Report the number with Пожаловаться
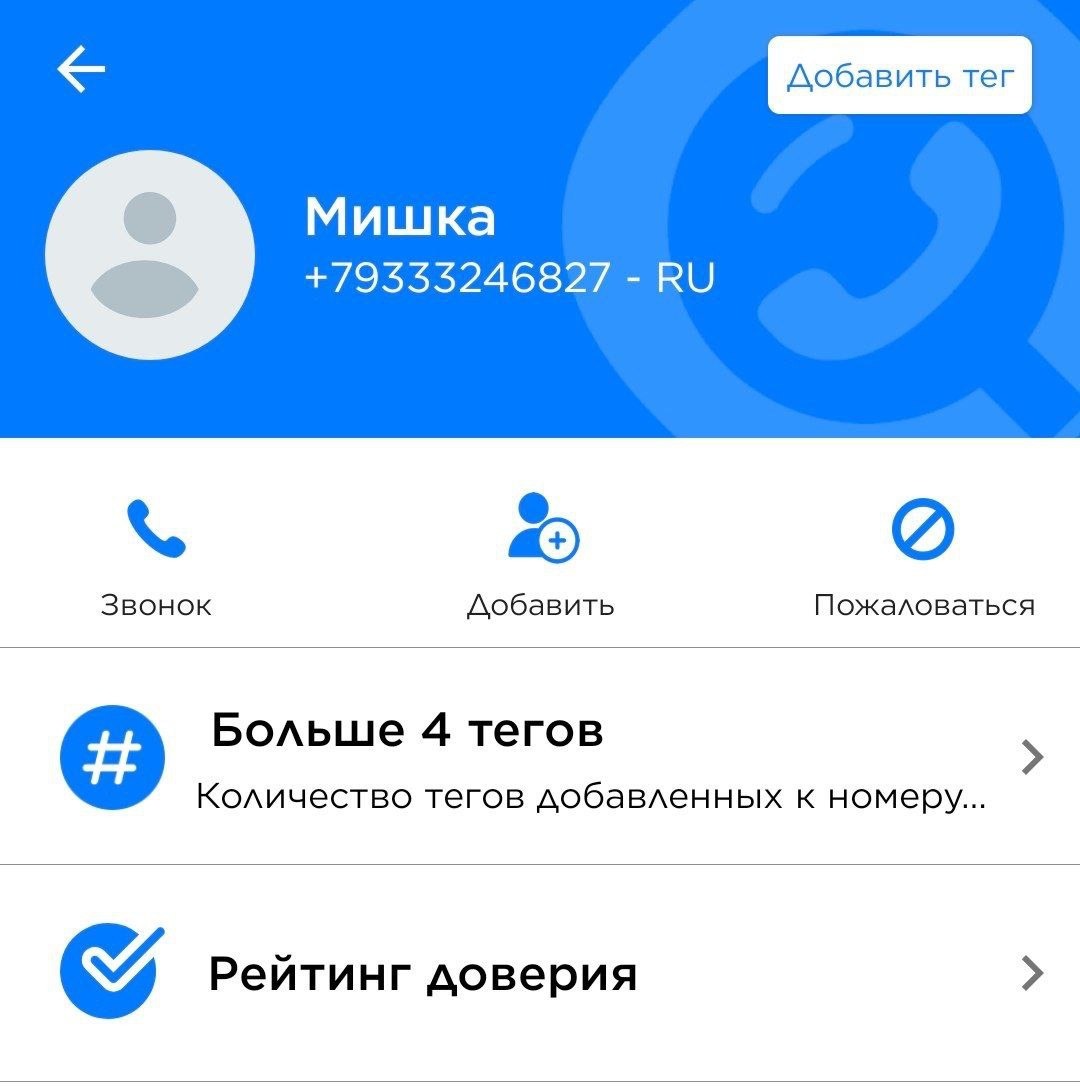 (x=923, y=555)
